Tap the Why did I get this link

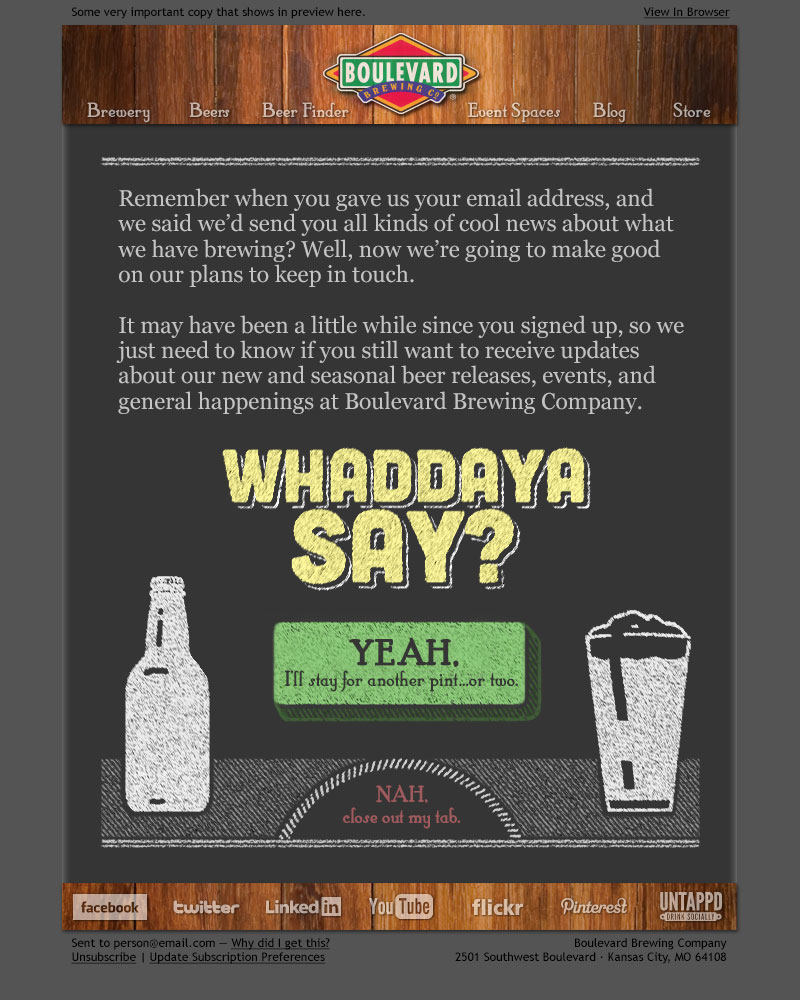coord(280,943)
